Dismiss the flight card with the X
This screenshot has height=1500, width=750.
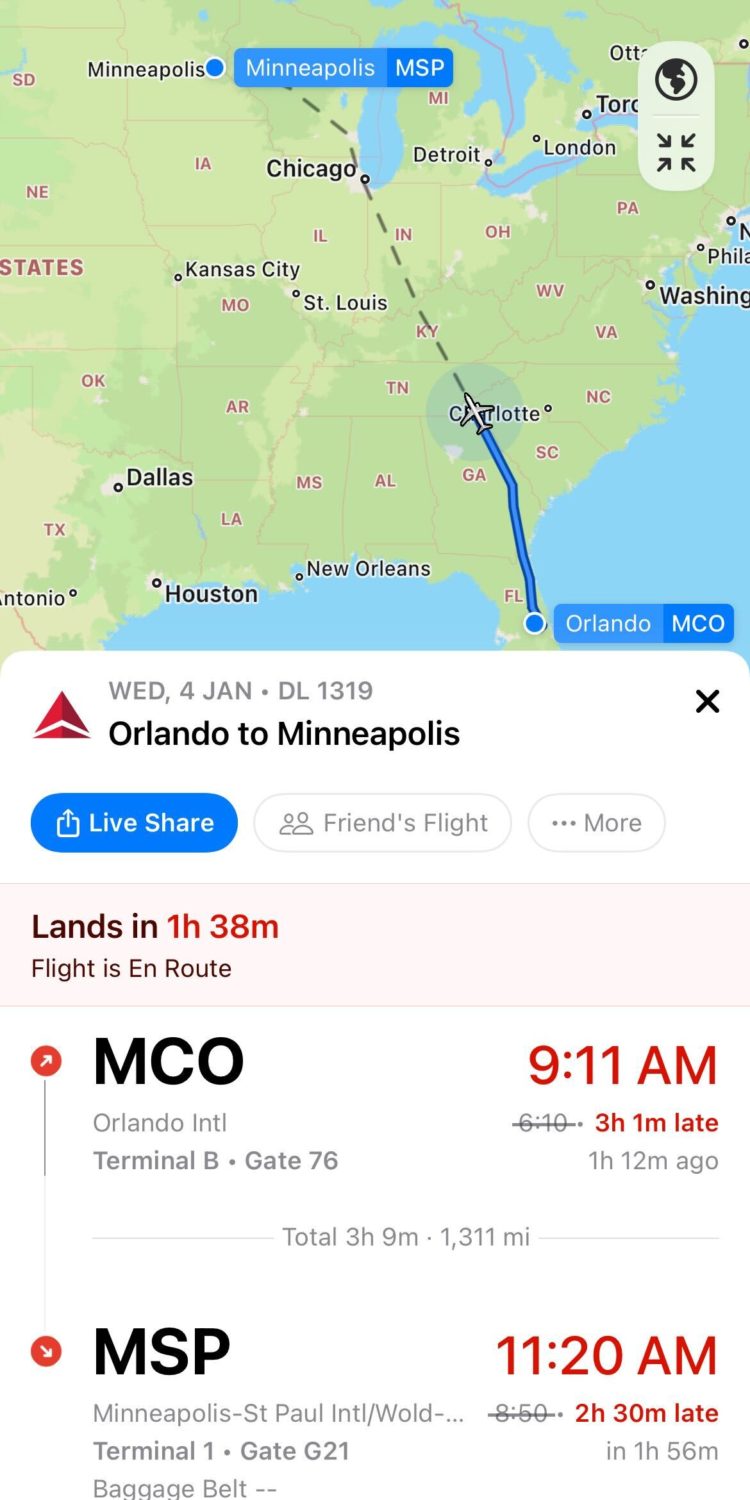click(707, 701)
